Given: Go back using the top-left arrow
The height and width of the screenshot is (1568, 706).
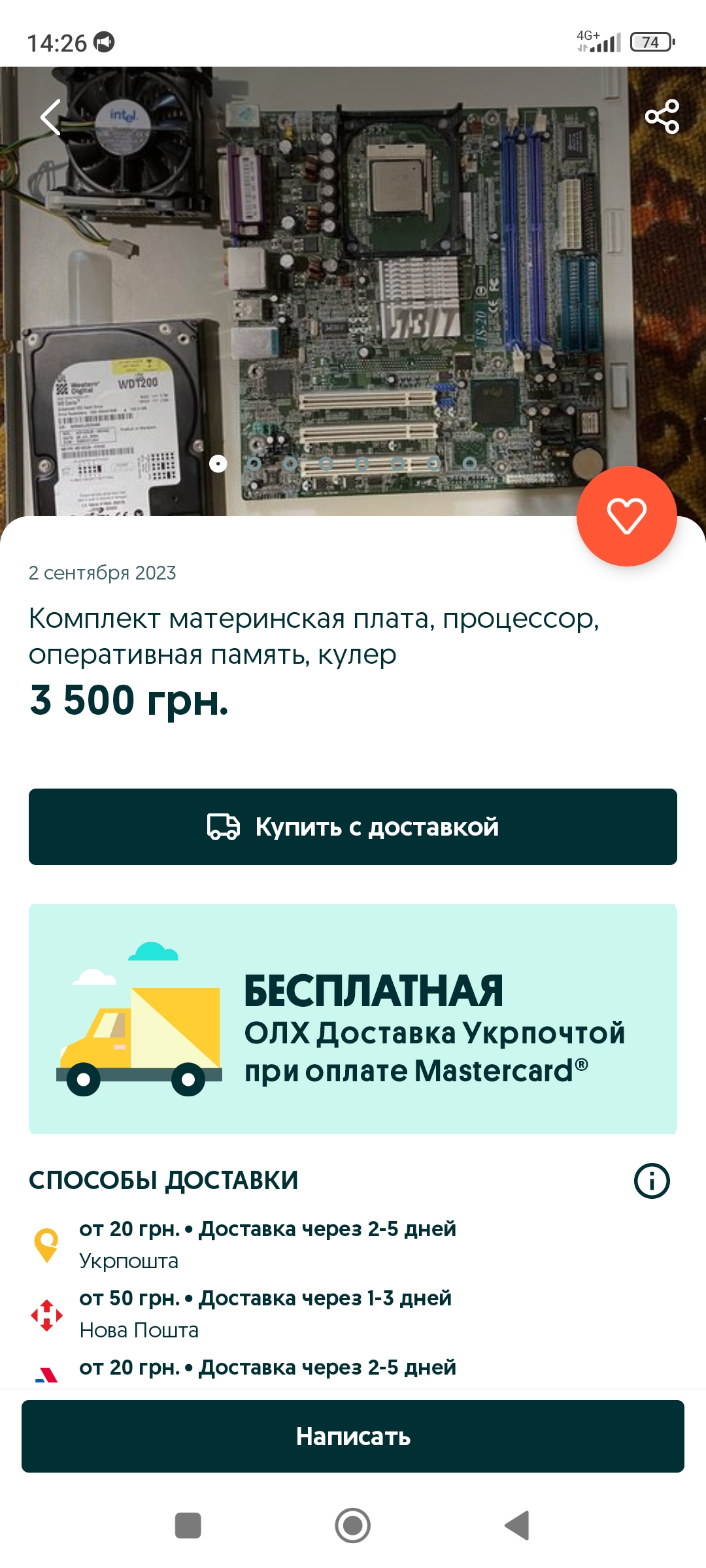Looking at the screenshot, I should tap(51, 118).
